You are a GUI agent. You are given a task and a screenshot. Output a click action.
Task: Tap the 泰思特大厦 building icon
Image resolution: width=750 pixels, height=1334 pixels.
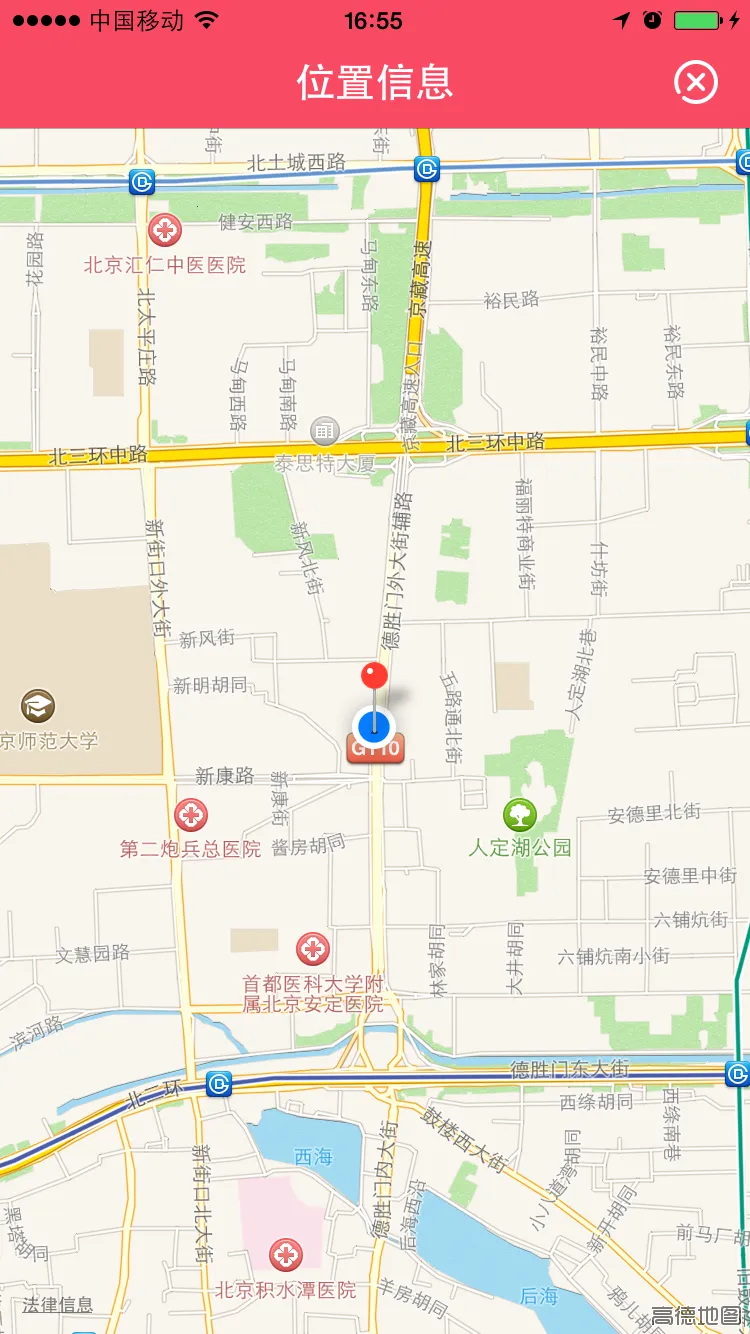322,430
